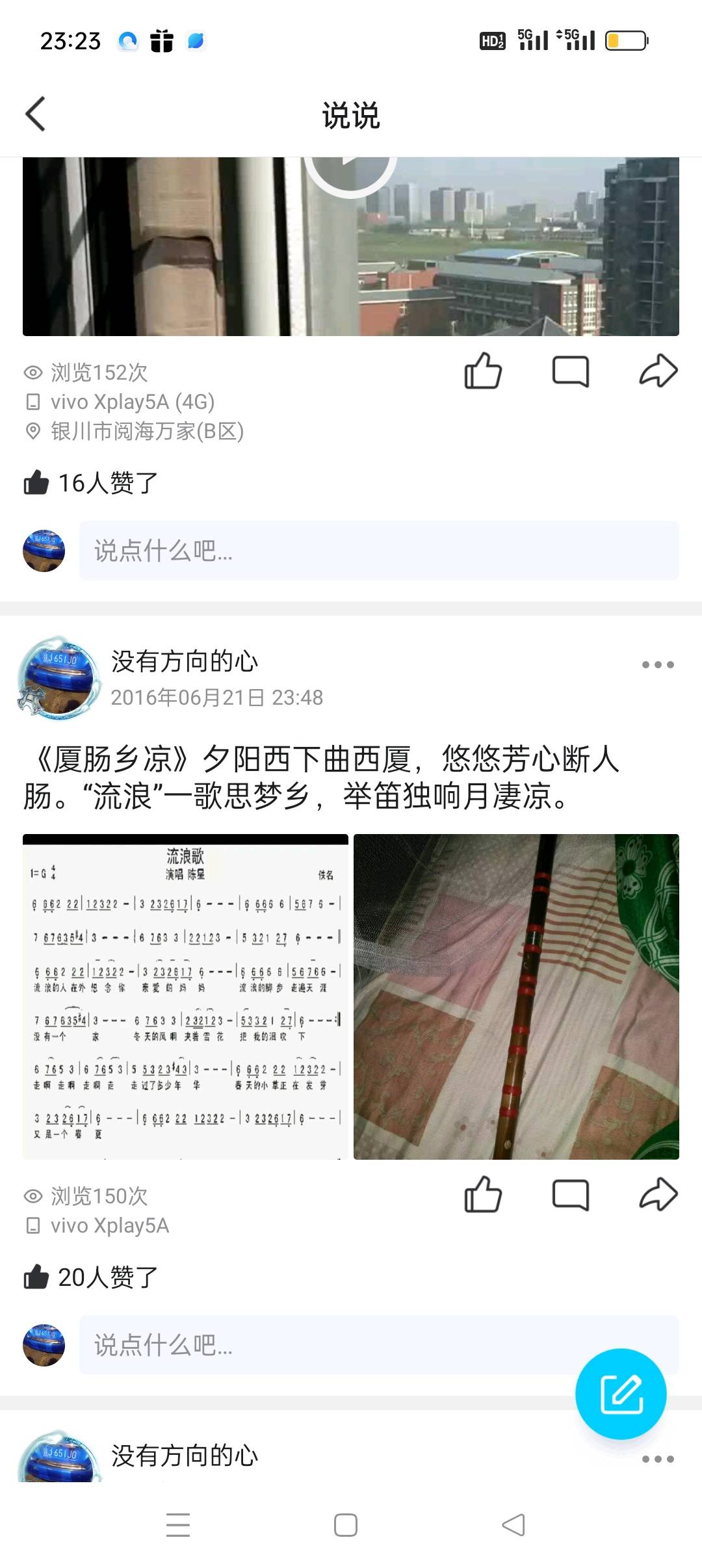Share the 《厦肠乡凉》 post
702x1568 pixels.
(x=658, y=1195)
